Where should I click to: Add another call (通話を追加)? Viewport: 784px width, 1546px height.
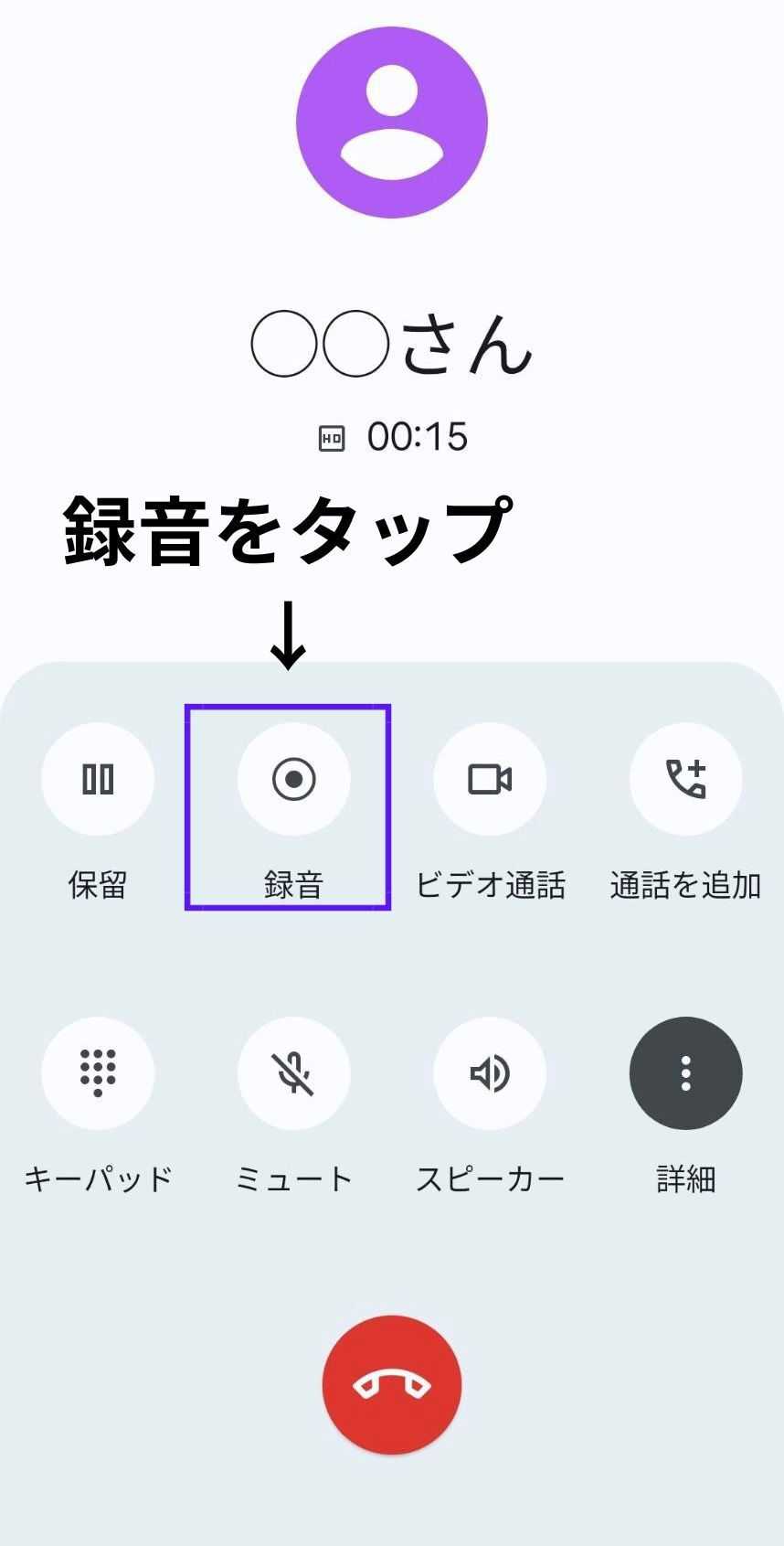685,780
